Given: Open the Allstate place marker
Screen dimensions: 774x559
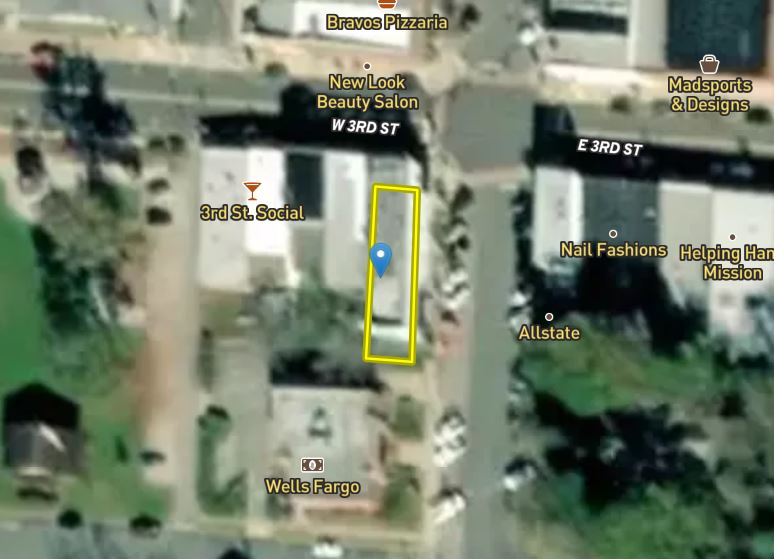Looking at the screenshot, I should (x=548, y=317).
